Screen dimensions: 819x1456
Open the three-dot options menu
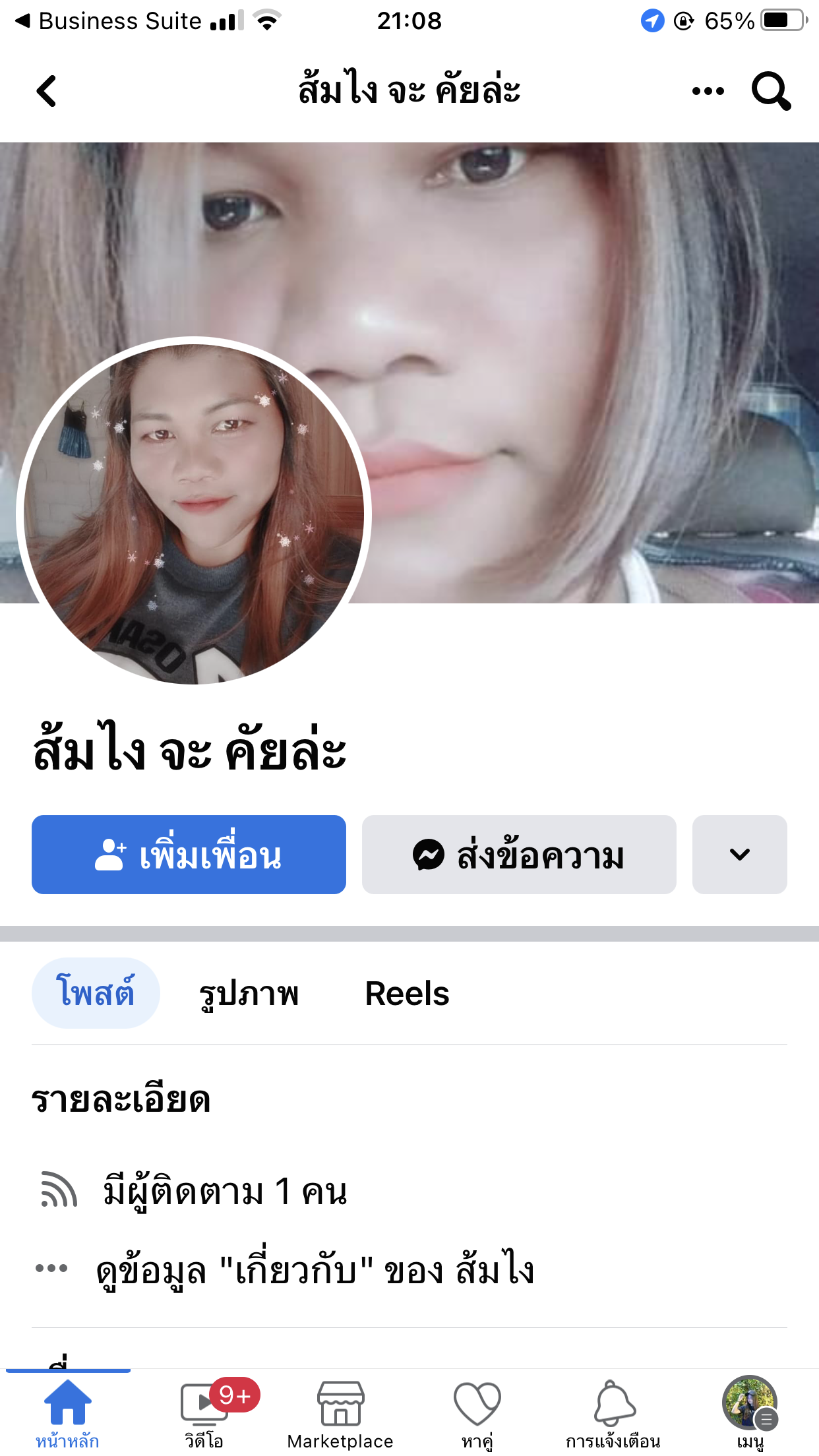[708, 91]
